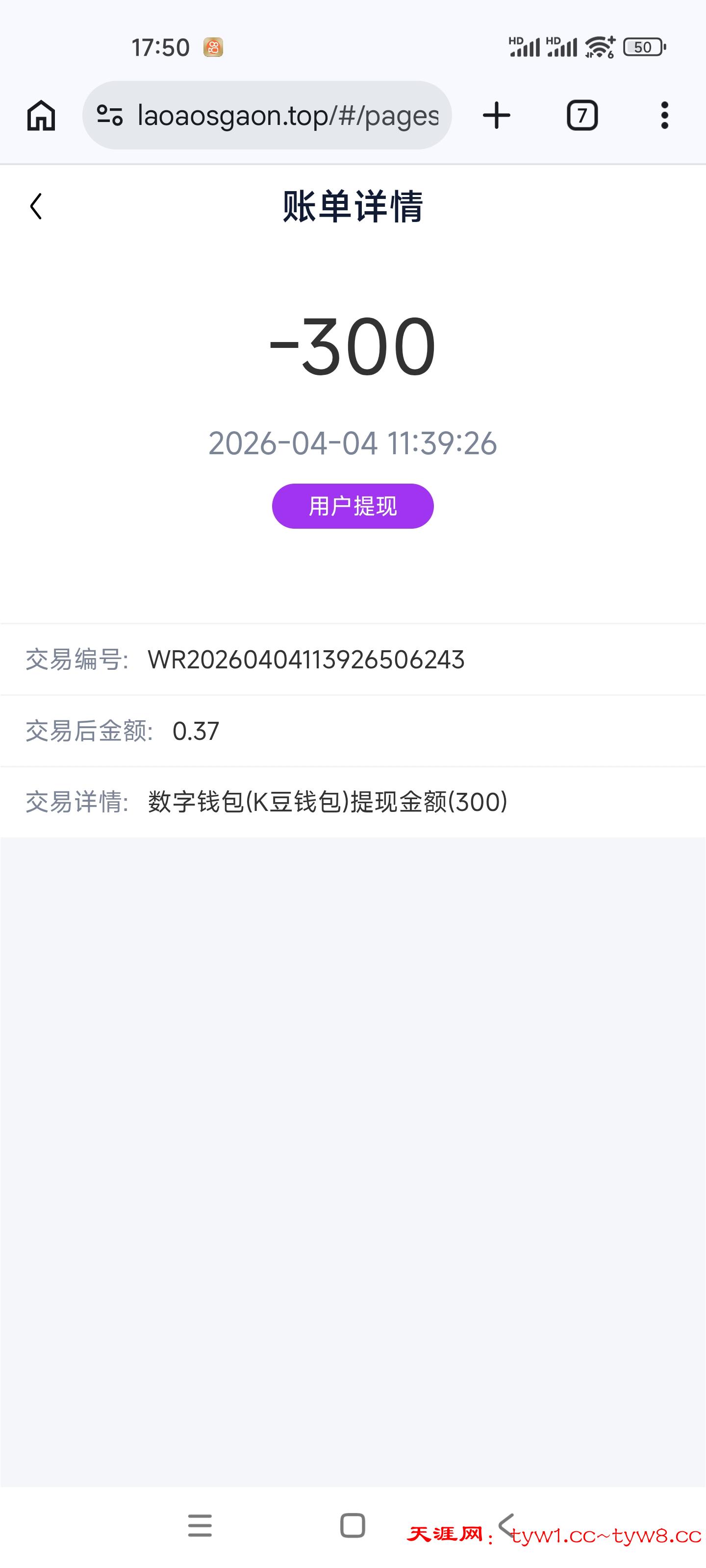The width and height of the screenshot is (706, 1568).
Task: Open a new browser tab
Action: click(497, 115)
